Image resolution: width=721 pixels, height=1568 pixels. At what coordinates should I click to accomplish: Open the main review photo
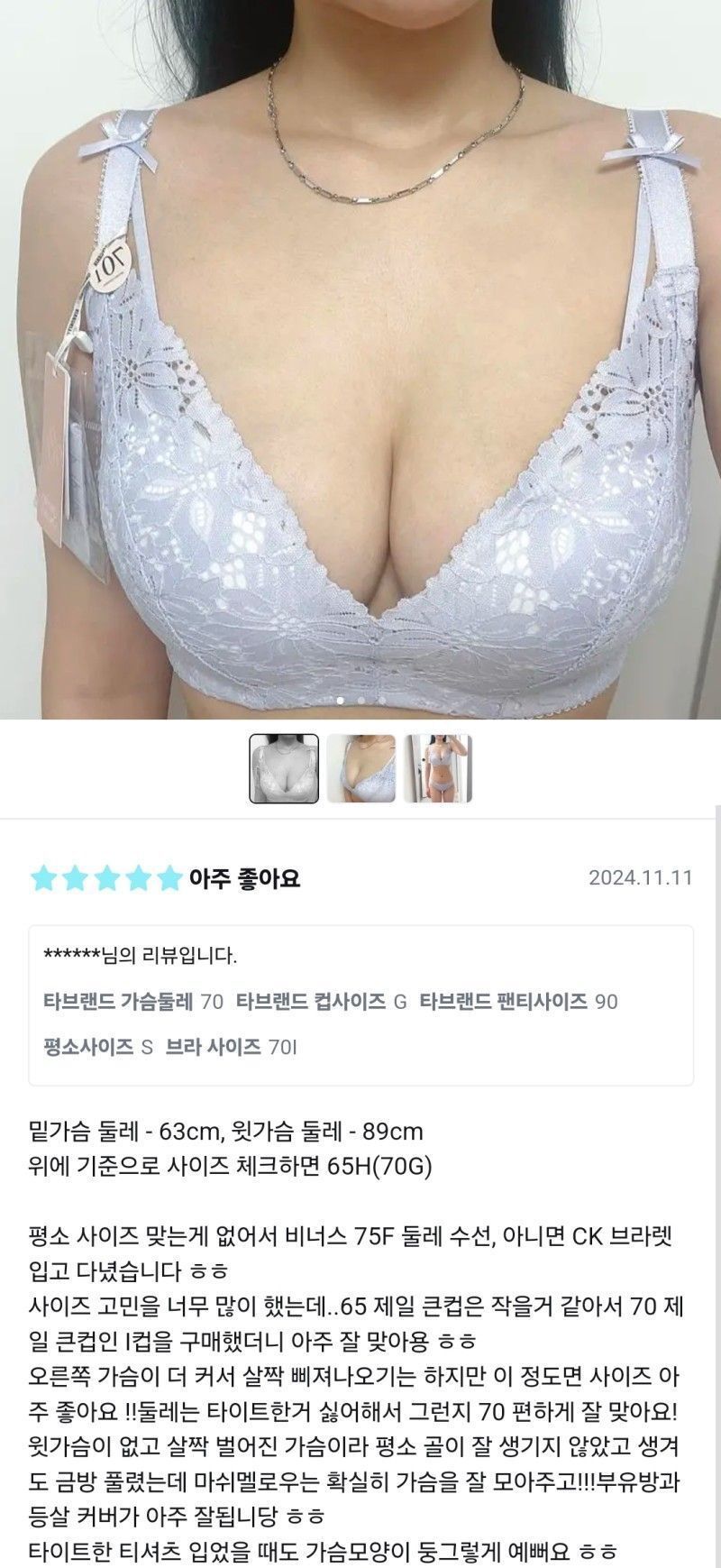[360, 361]
